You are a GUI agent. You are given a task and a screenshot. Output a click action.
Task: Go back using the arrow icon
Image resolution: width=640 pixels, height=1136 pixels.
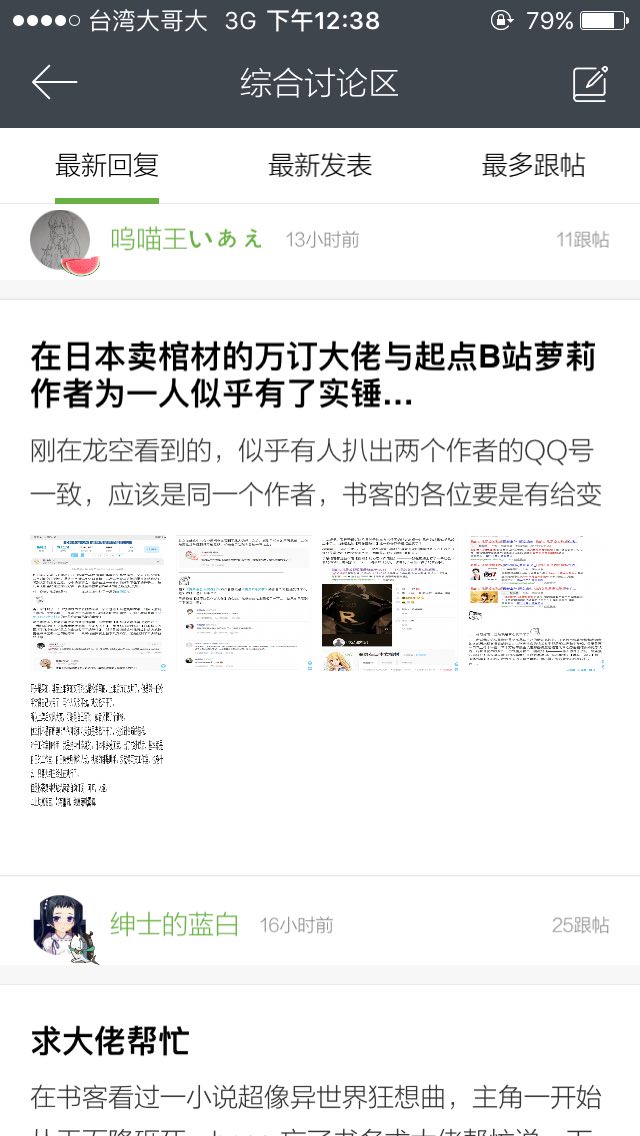(x=54, y=83)
